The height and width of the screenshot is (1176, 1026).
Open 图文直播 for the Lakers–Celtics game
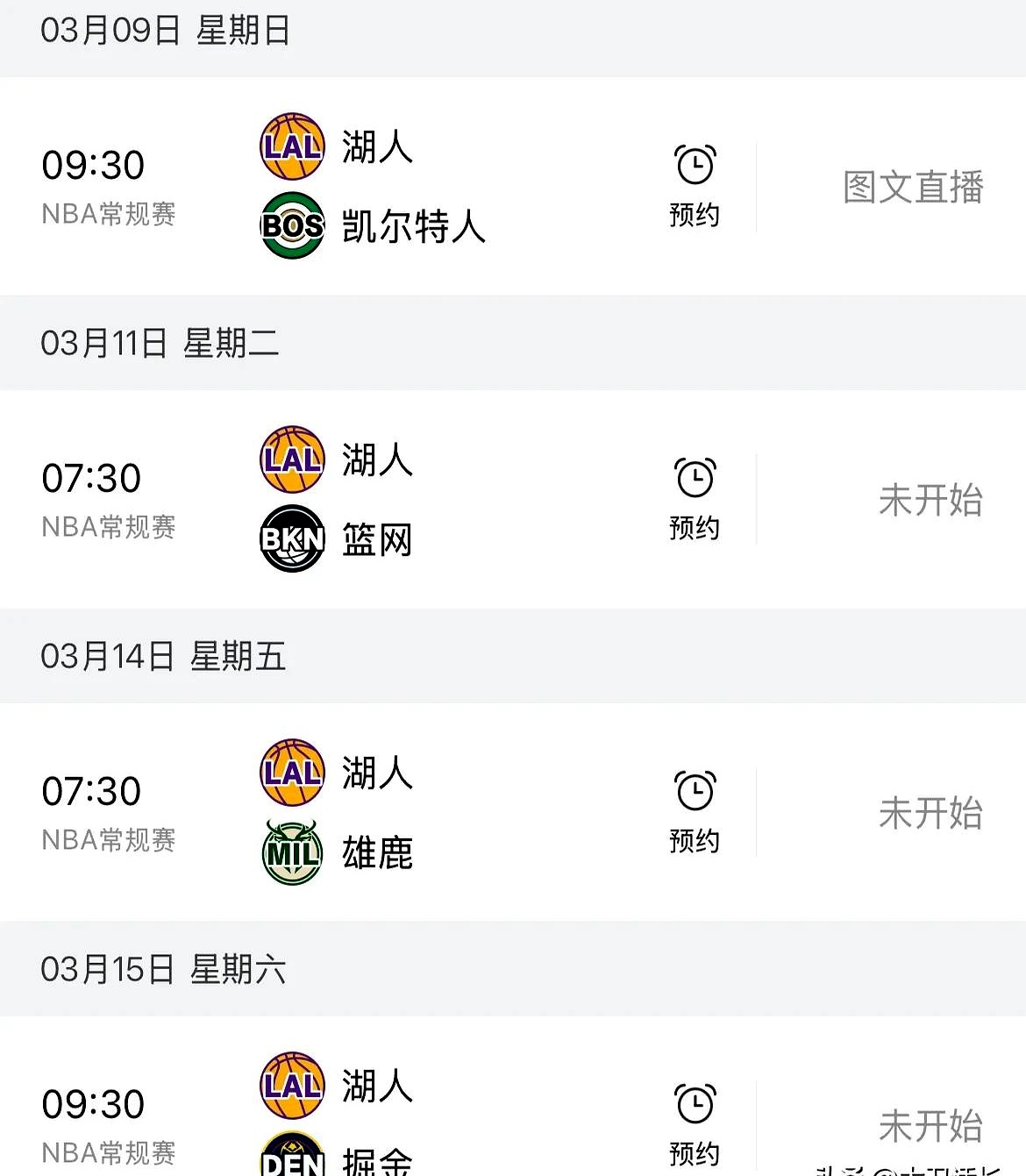click(x=912, y=187)
